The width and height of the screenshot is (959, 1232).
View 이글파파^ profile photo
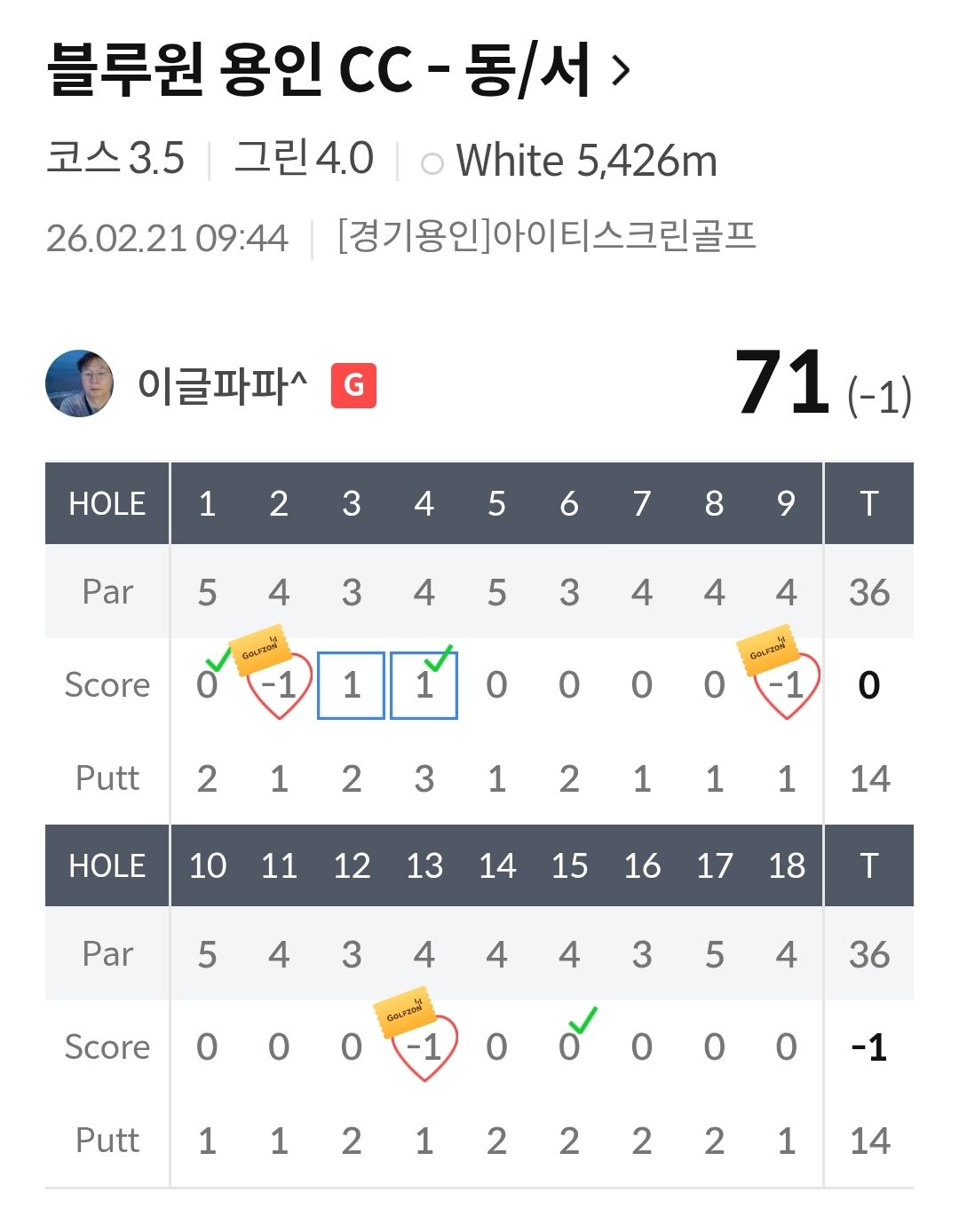click(x=80, y=383)
